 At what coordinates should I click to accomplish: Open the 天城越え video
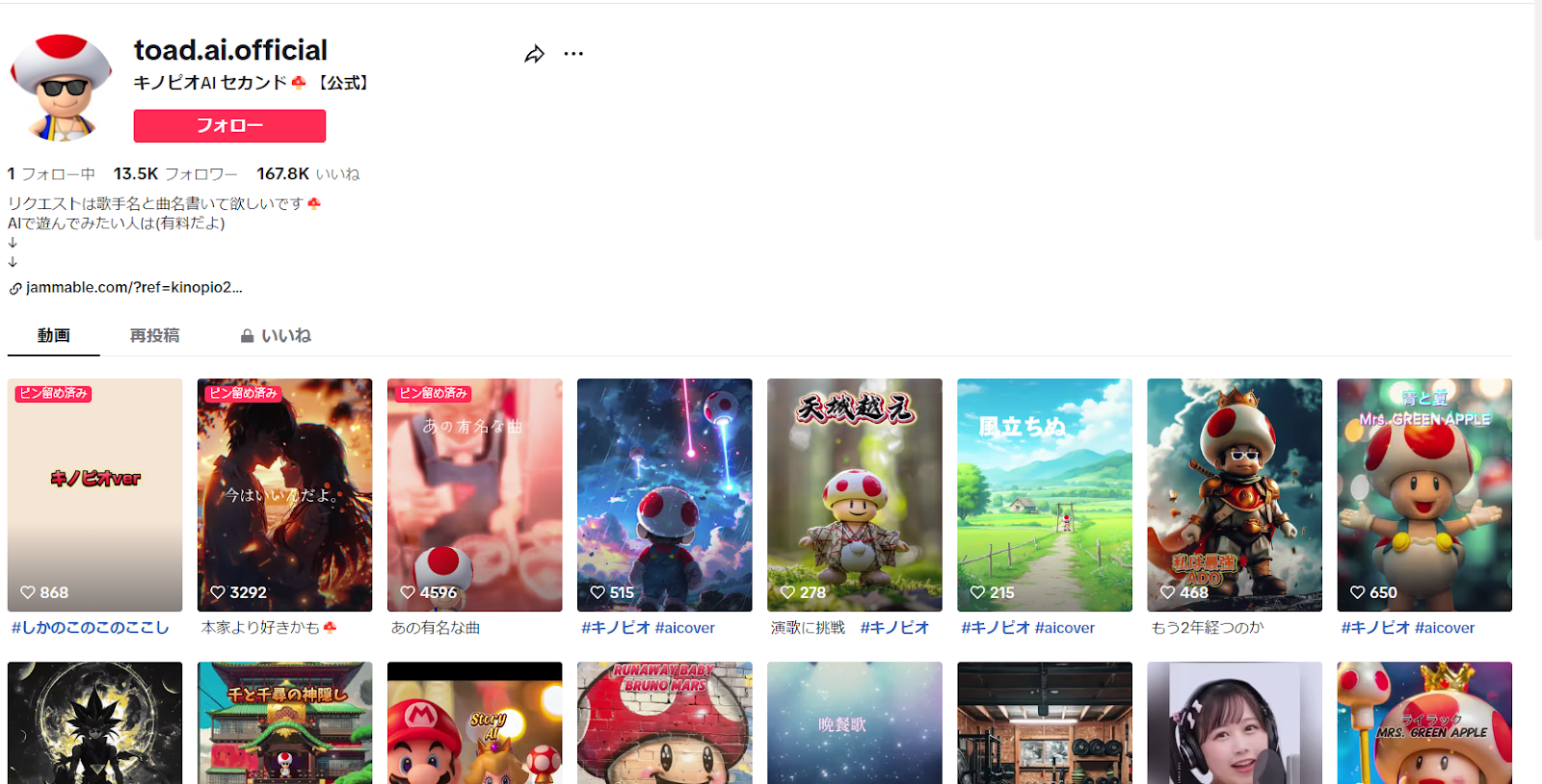click(854, 494)
